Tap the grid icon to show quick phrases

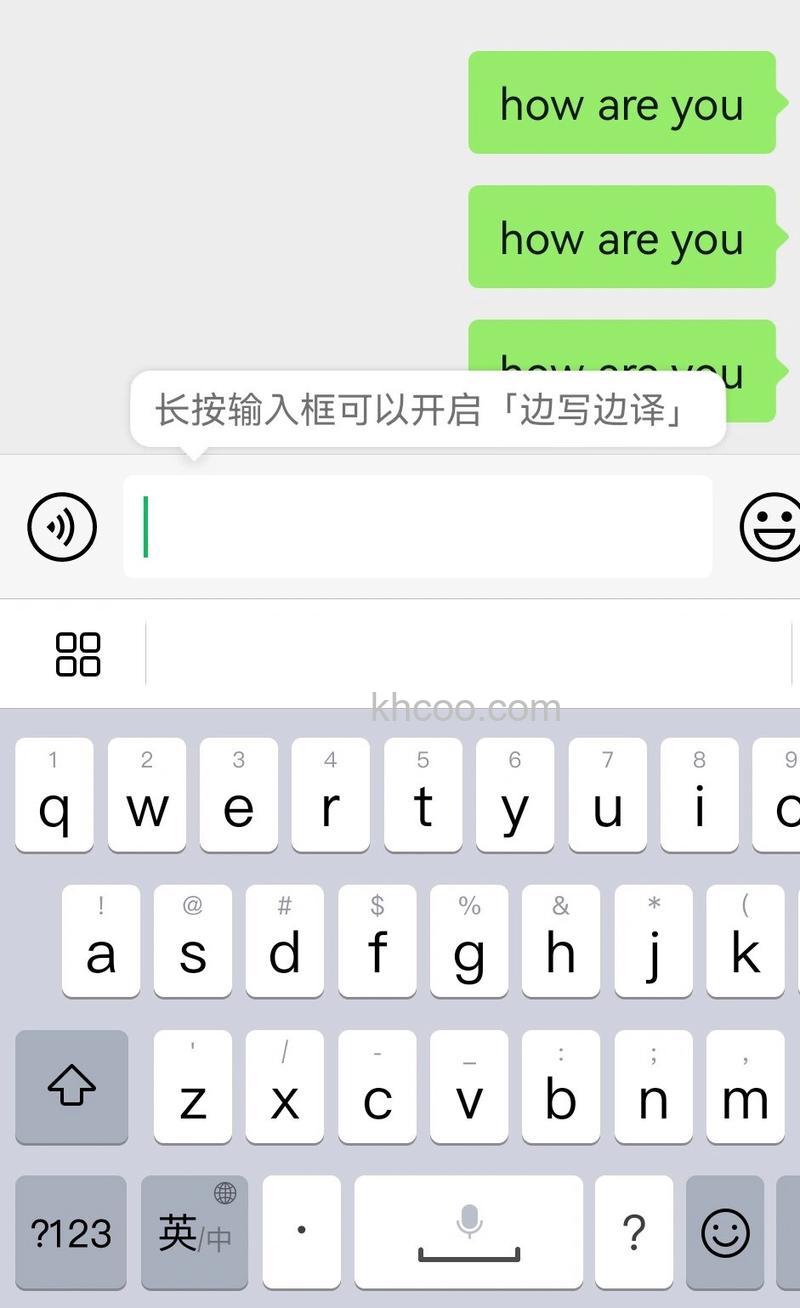tap(78, 655)
